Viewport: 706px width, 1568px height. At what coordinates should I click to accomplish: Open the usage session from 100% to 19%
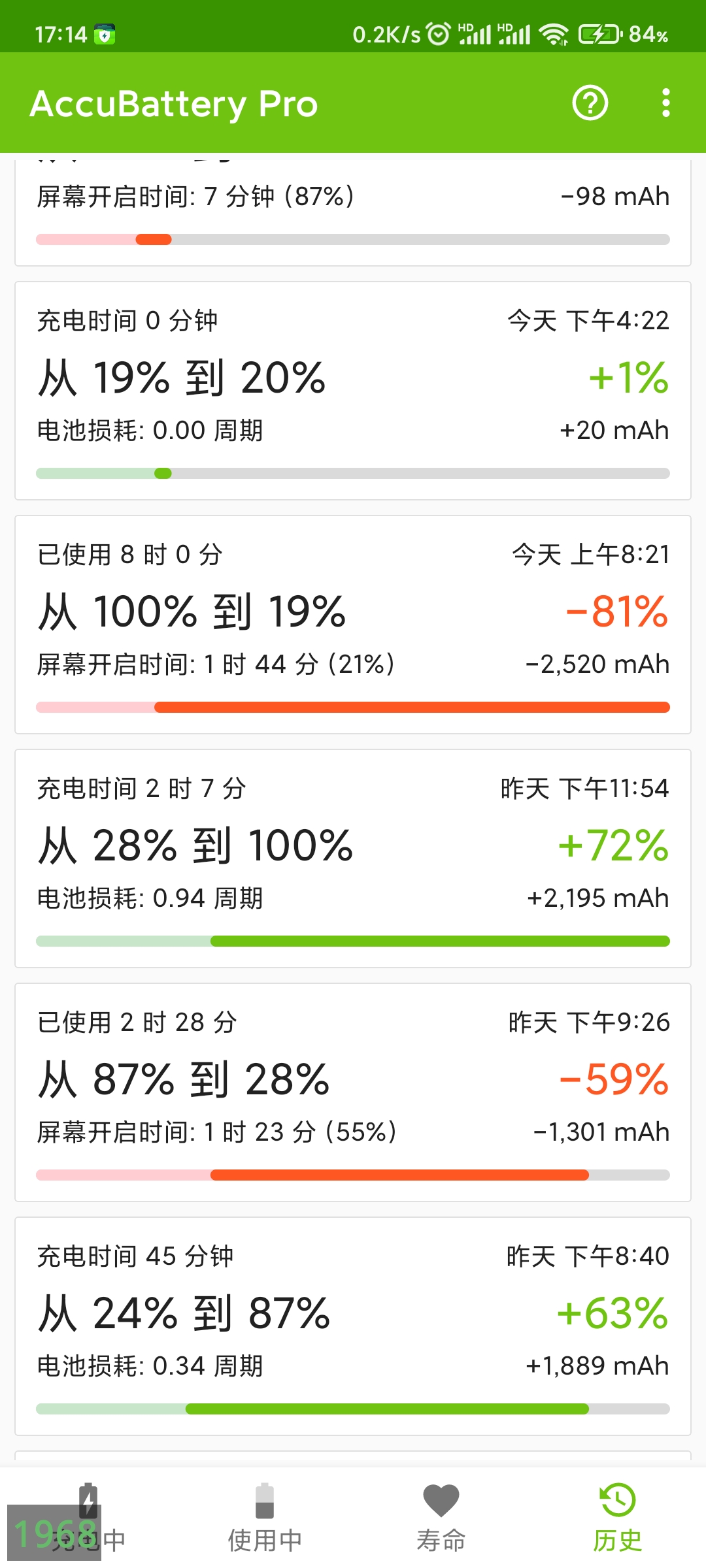point(353,625)
